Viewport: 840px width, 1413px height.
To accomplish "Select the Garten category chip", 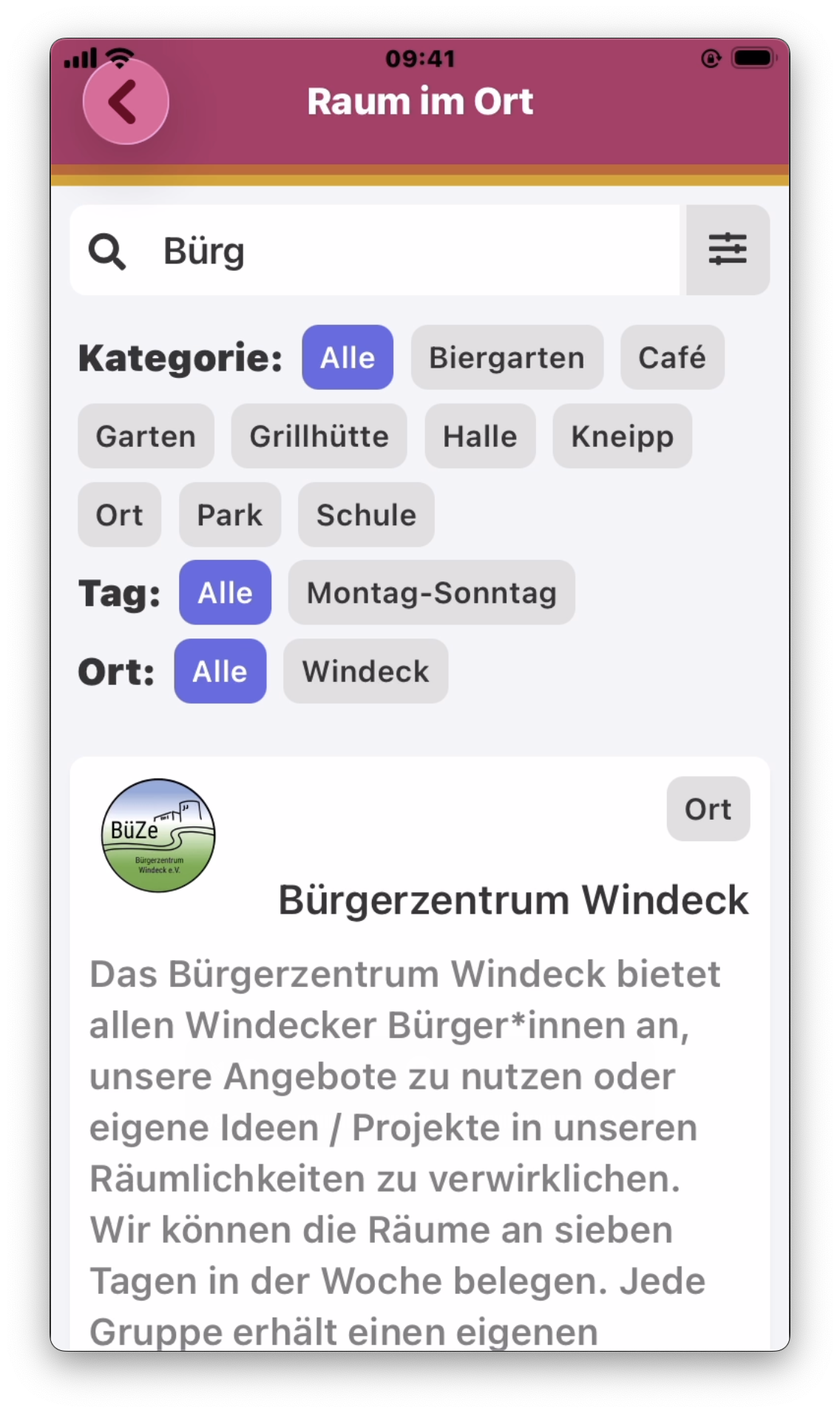I will pos(146,436).
